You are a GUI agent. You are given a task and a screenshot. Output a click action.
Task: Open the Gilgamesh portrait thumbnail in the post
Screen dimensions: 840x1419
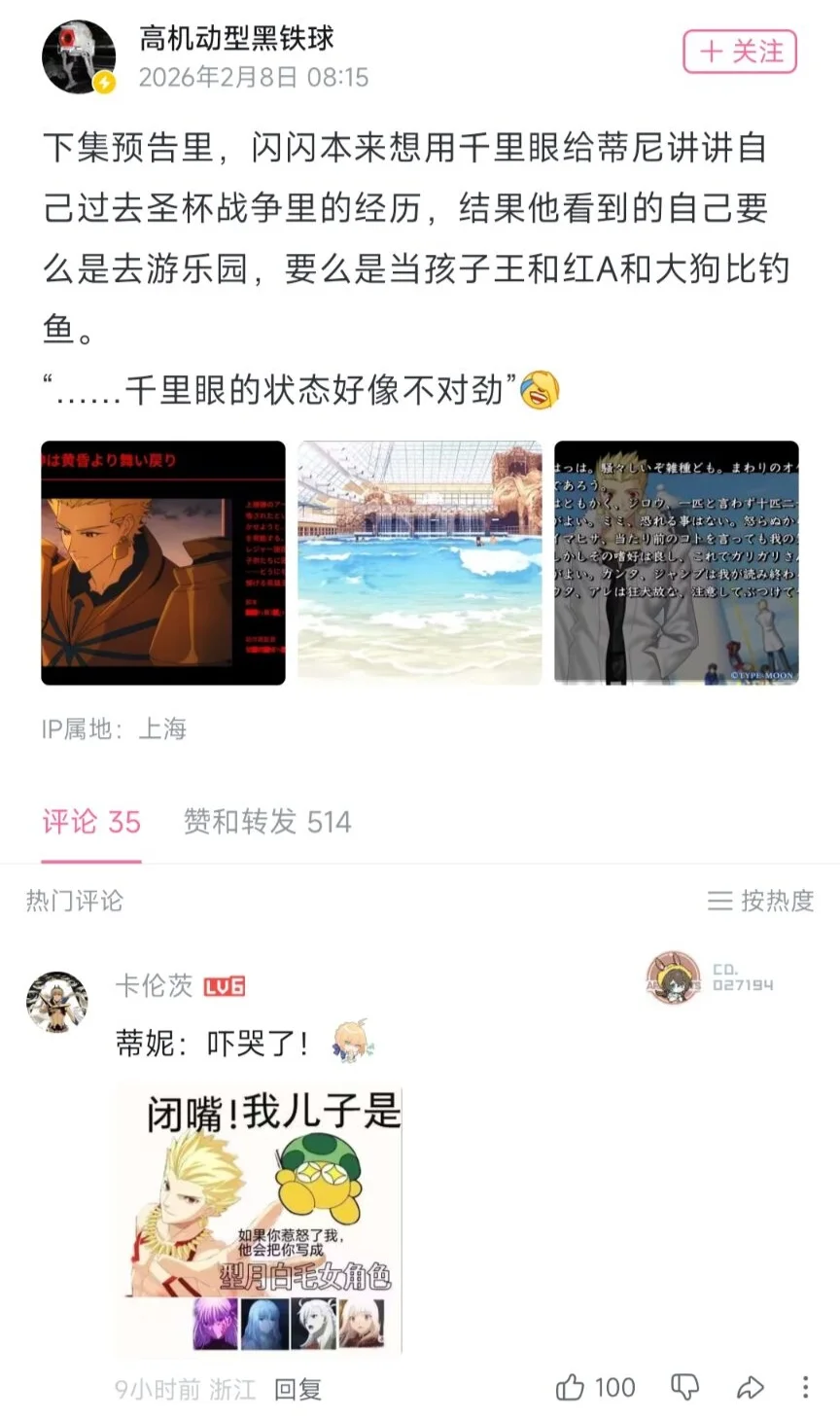pos(163,563)
